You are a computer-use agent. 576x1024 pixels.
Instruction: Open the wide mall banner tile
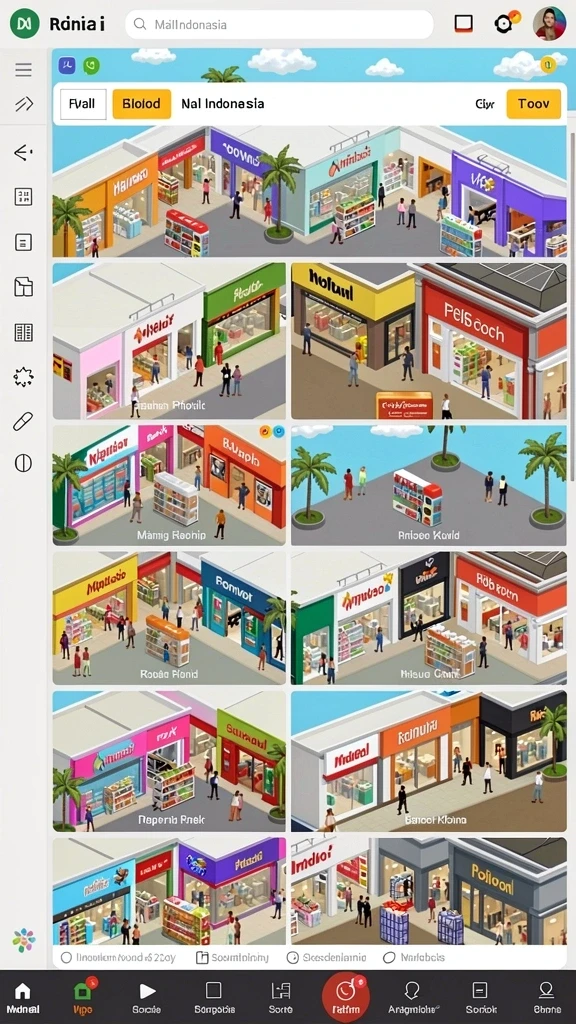tap(310, 191)
